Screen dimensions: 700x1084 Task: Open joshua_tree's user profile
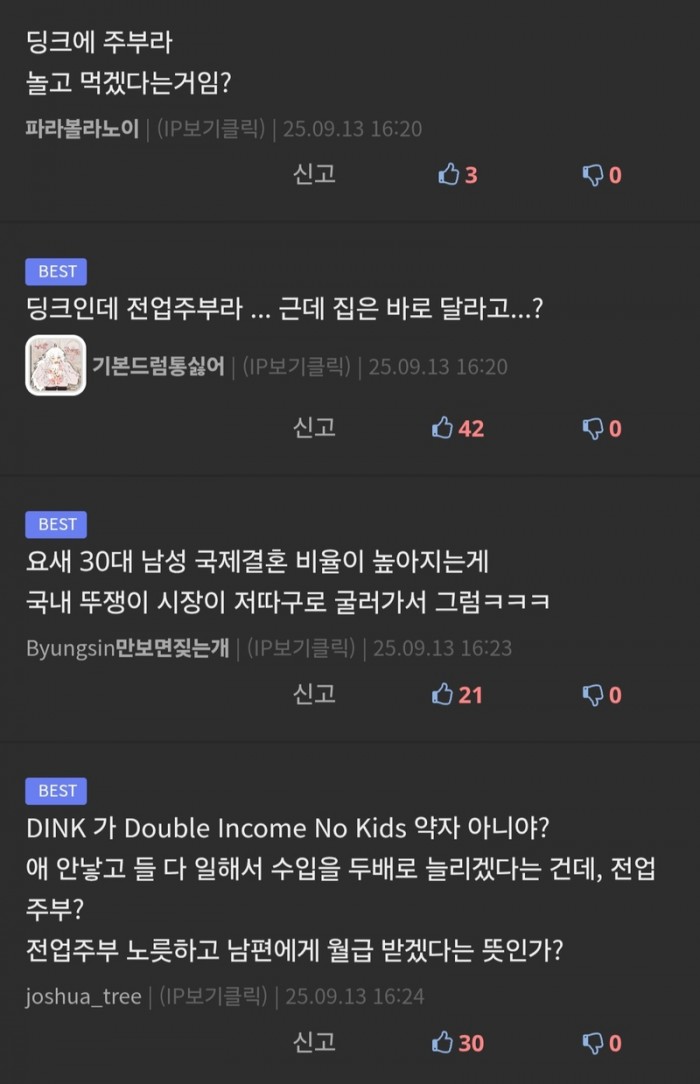click(x=83, y=996)
